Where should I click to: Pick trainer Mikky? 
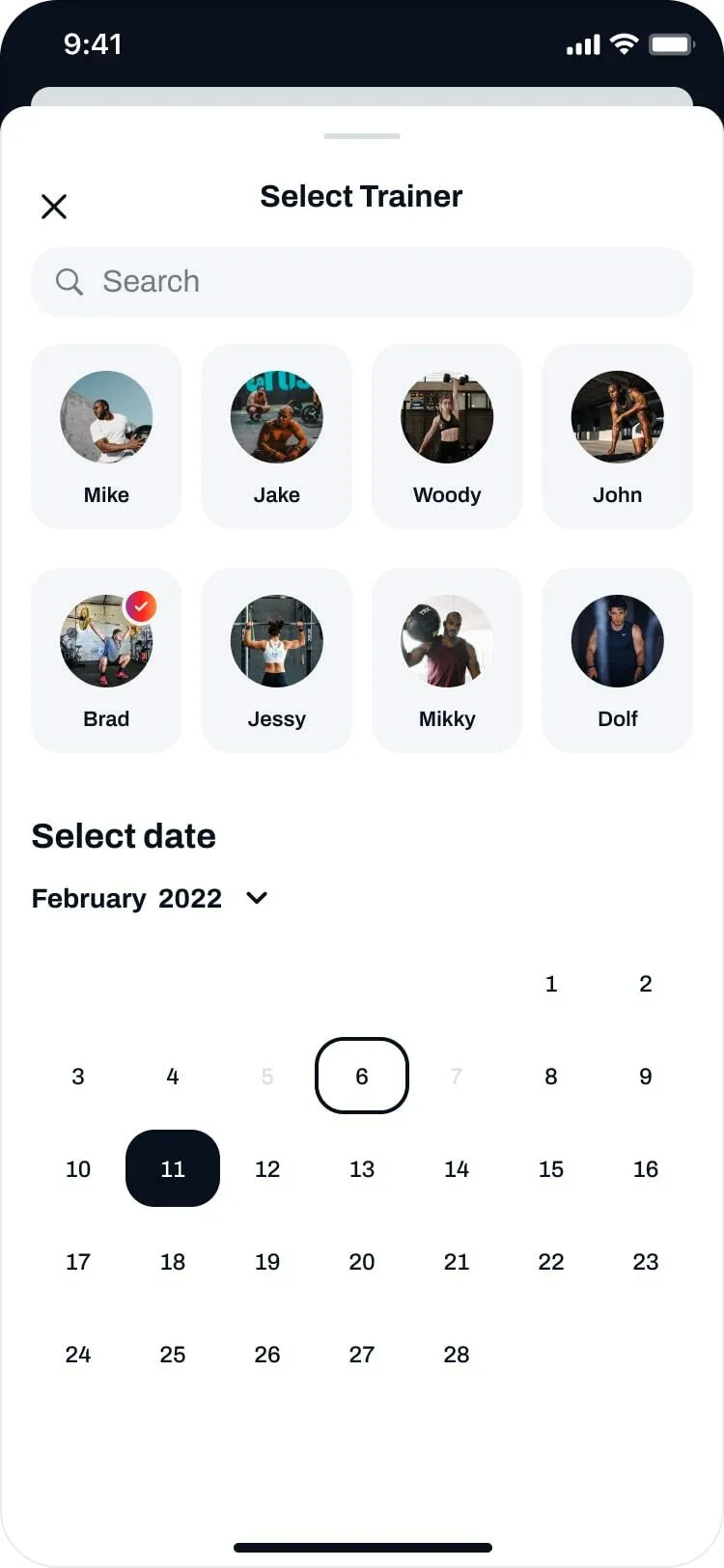pos(447,660)
